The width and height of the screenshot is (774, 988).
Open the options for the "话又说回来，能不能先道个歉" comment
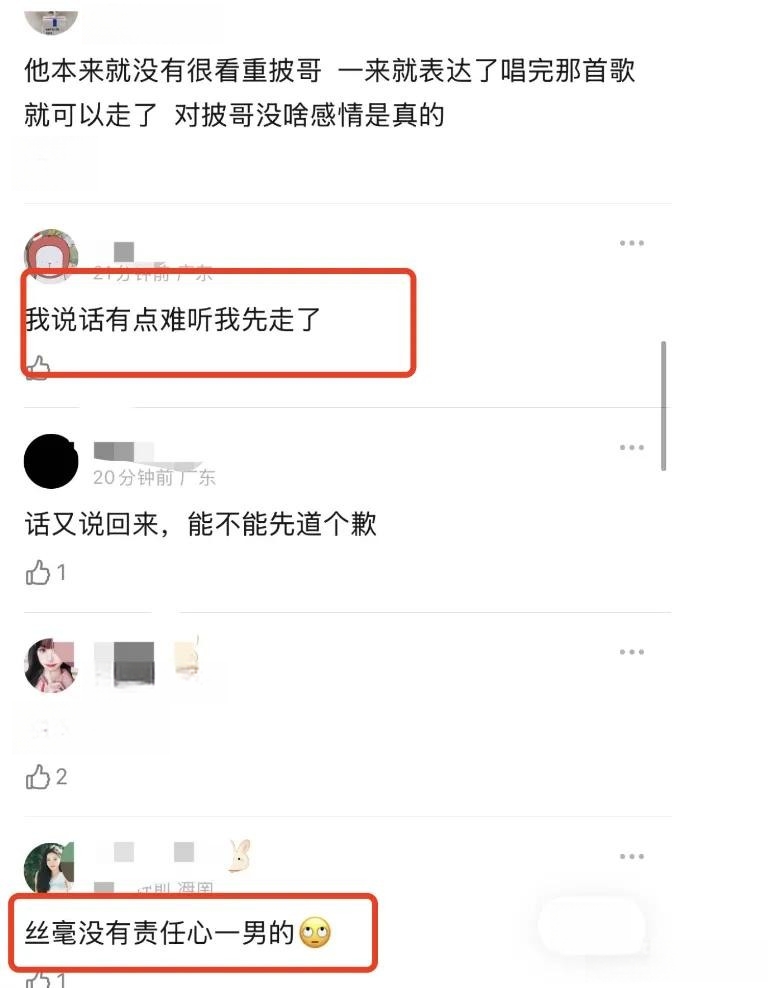(631, 448)
